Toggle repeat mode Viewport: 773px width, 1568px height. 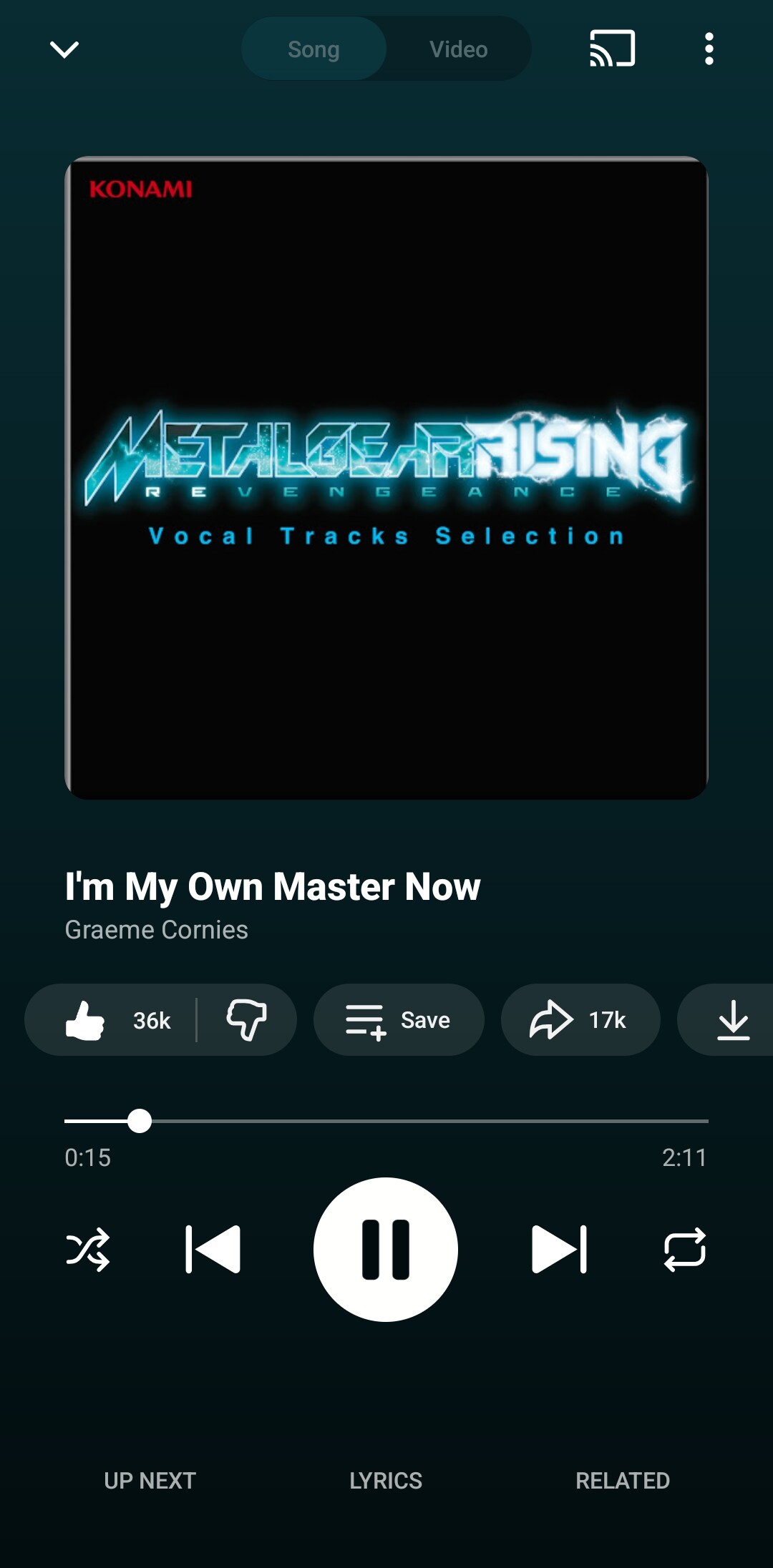(685, 1250)
